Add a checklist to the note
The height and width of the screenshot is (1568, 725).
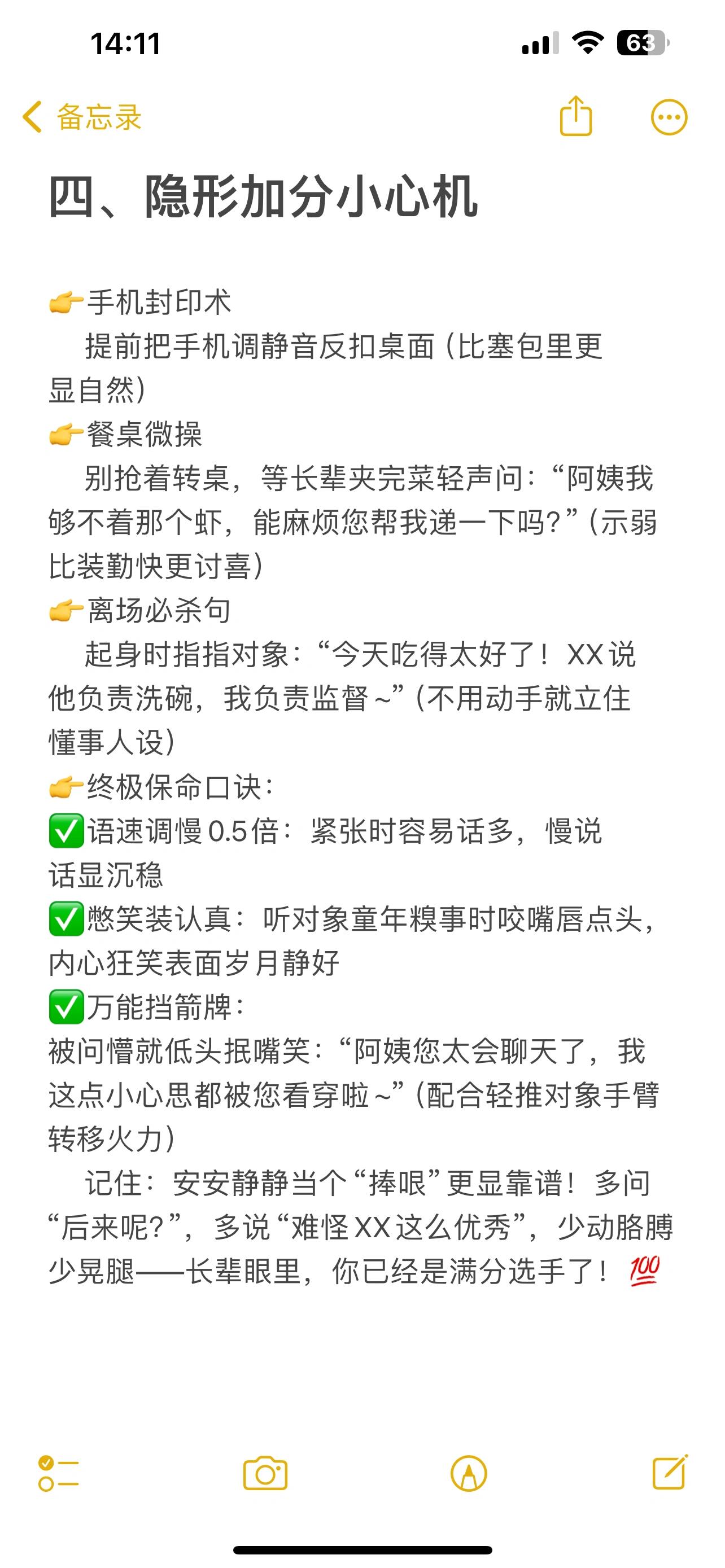(58, 1473)
